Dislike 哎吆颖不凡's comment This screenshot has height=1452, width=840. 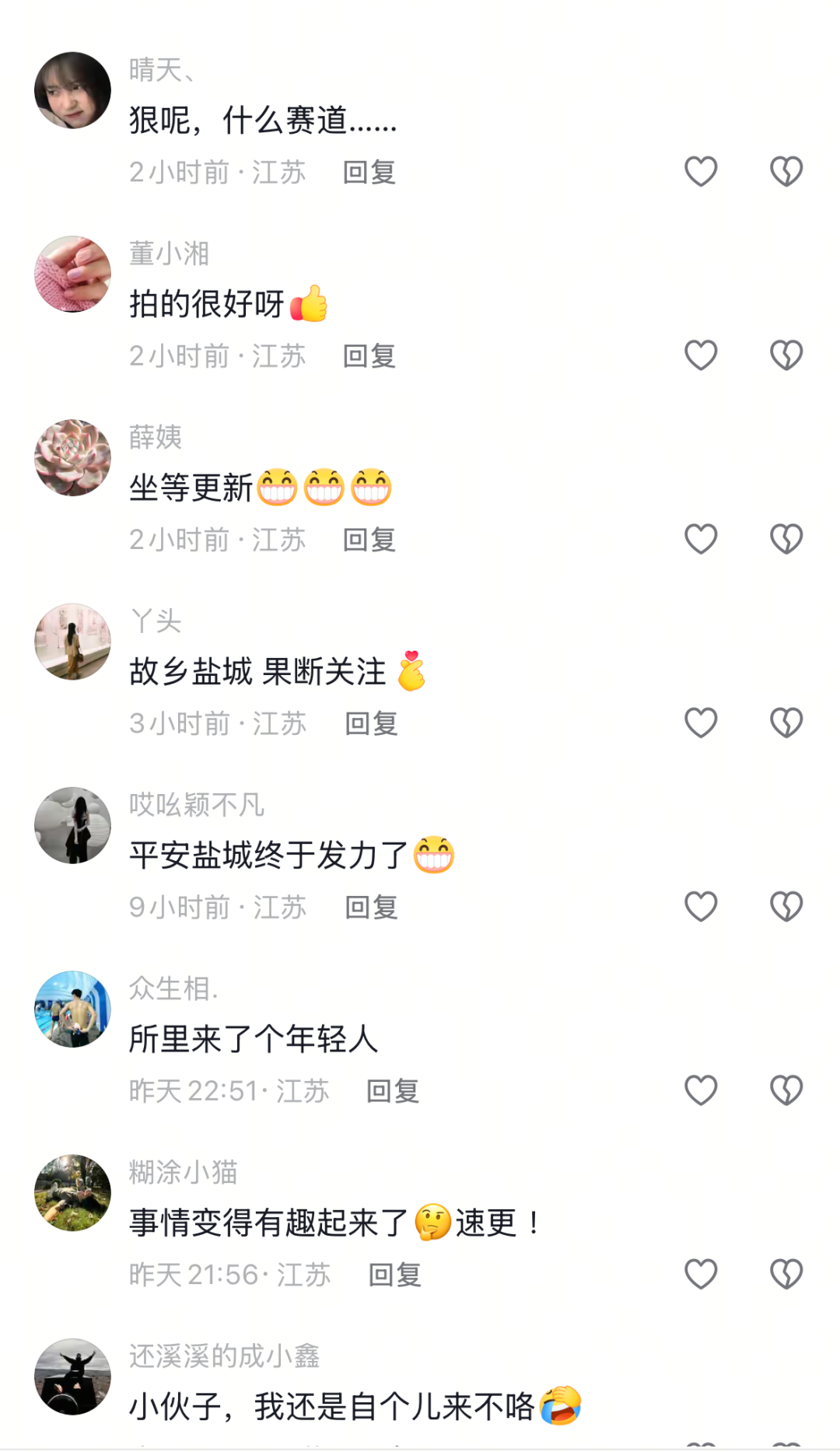click(x=786, y=907)
